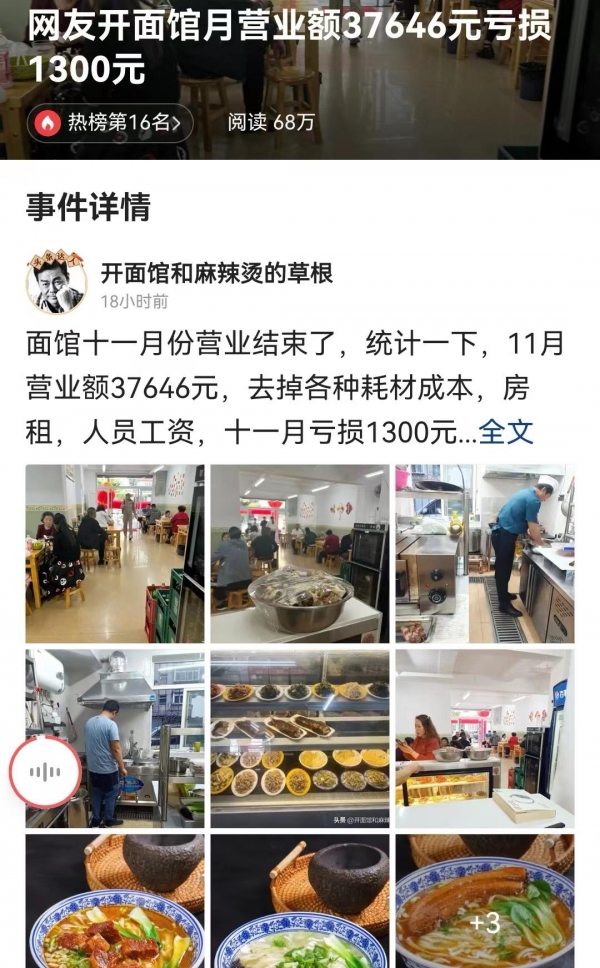600x968 pixels.
Task: Open the dining room photo with seated customers
Action: tap(114, 553)
